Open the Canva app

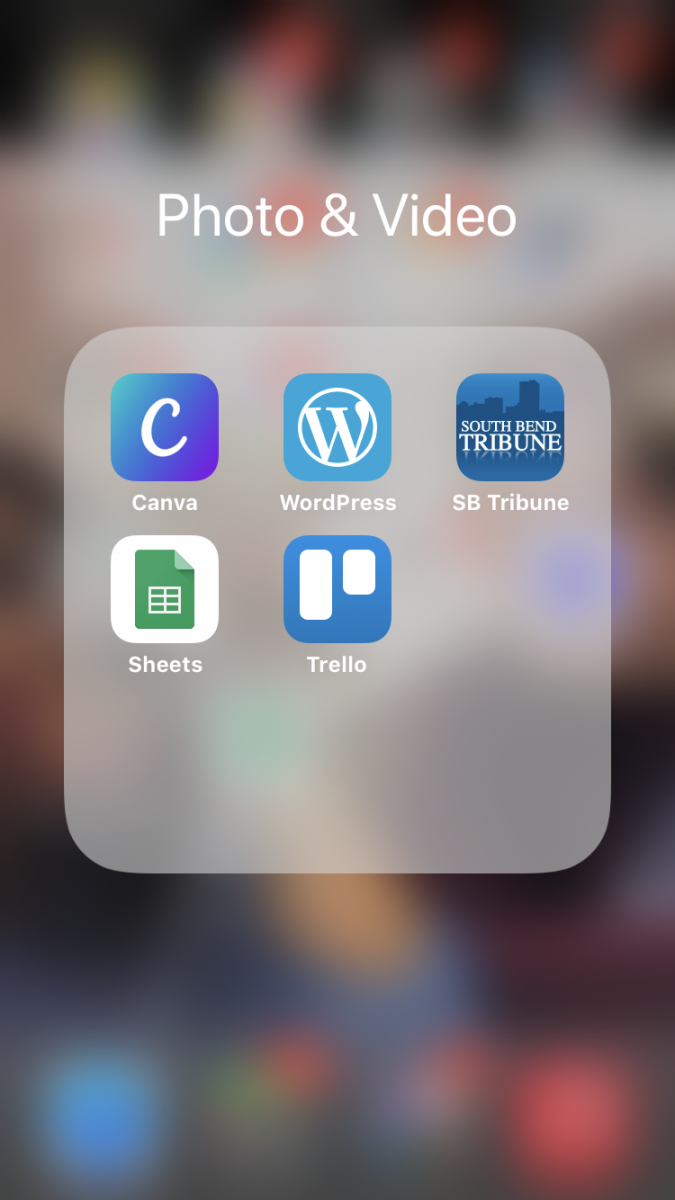pos(164,427)
